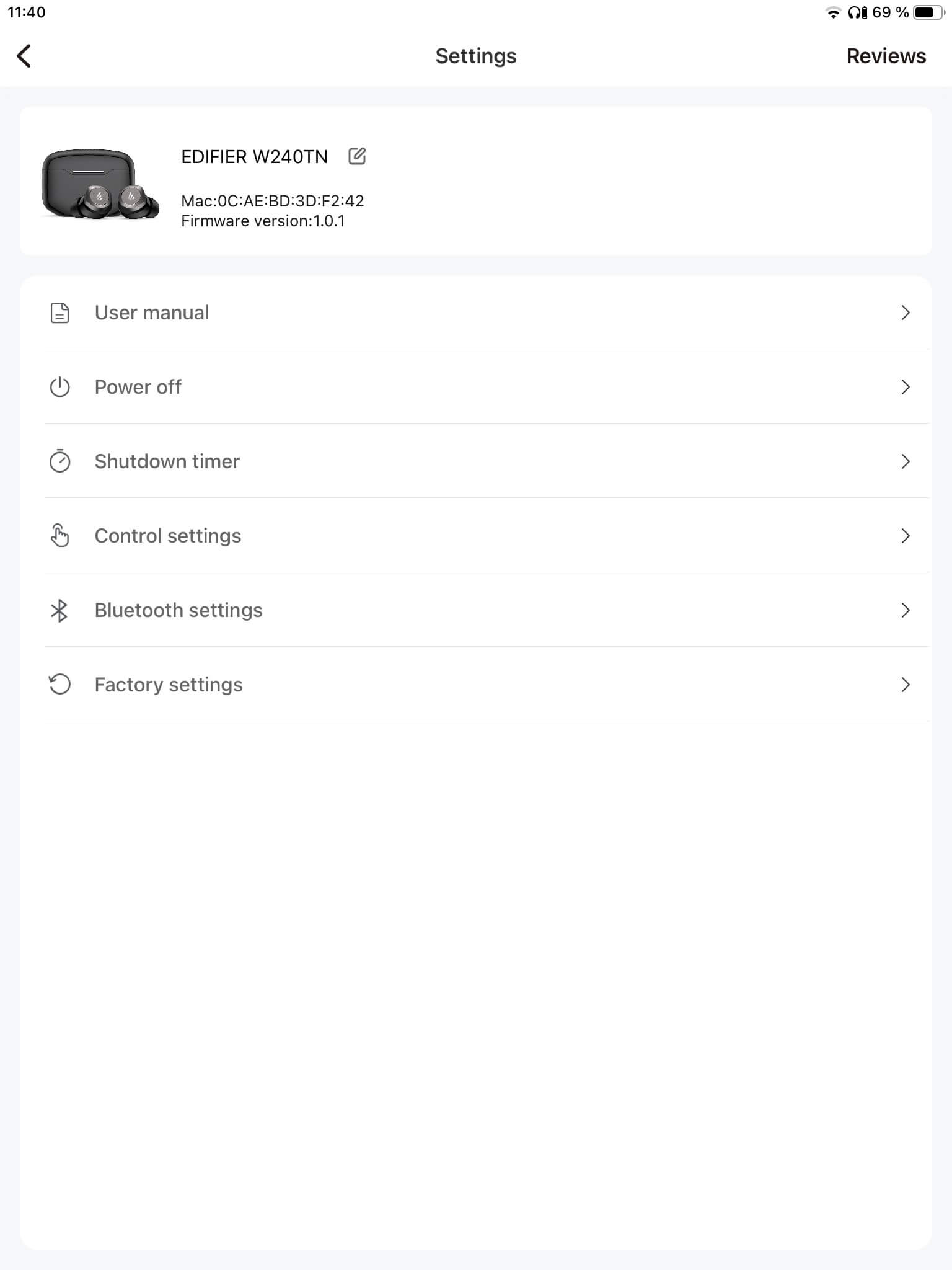Select the Power off option

[x=476, y=387]
